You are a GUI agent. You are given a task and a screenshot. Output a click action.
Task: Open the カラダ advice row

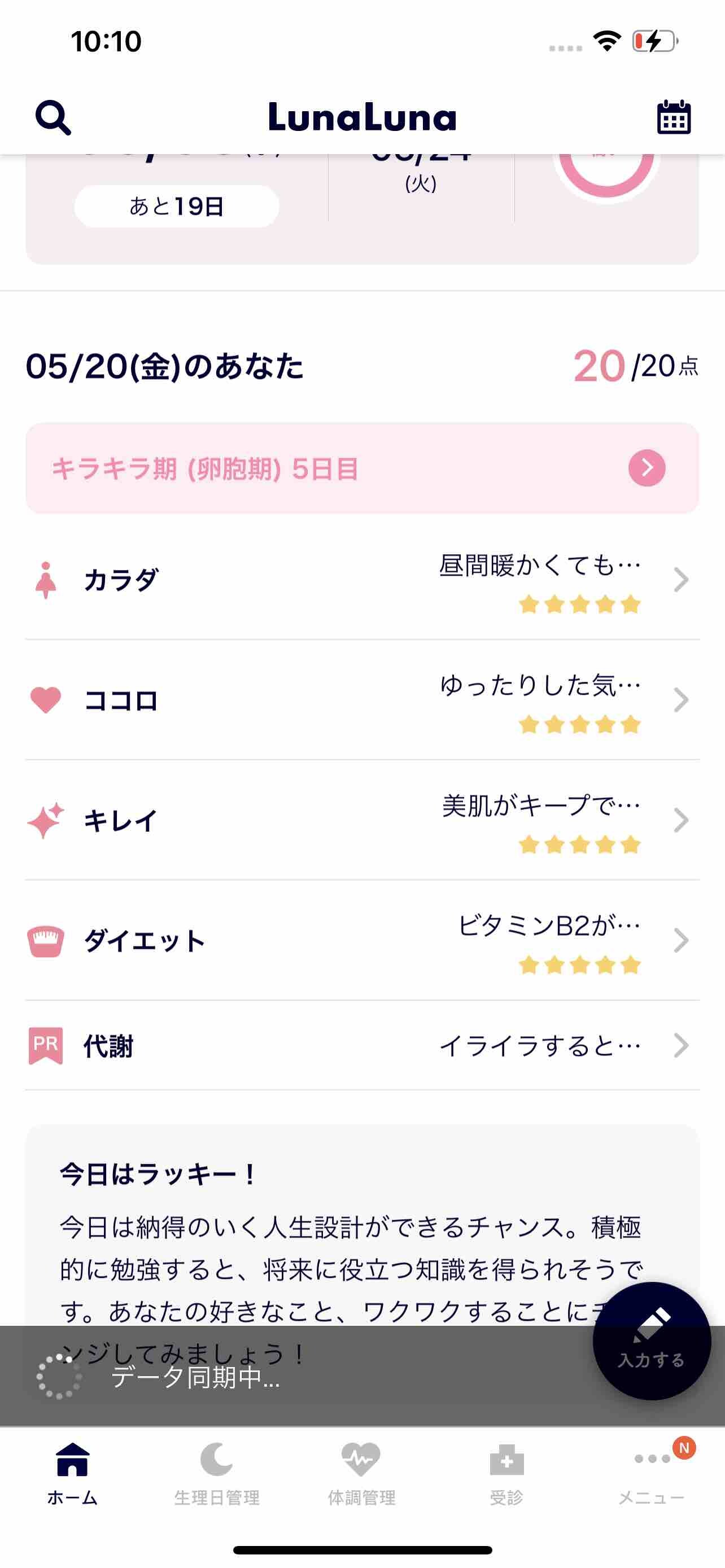coord(362,580)
